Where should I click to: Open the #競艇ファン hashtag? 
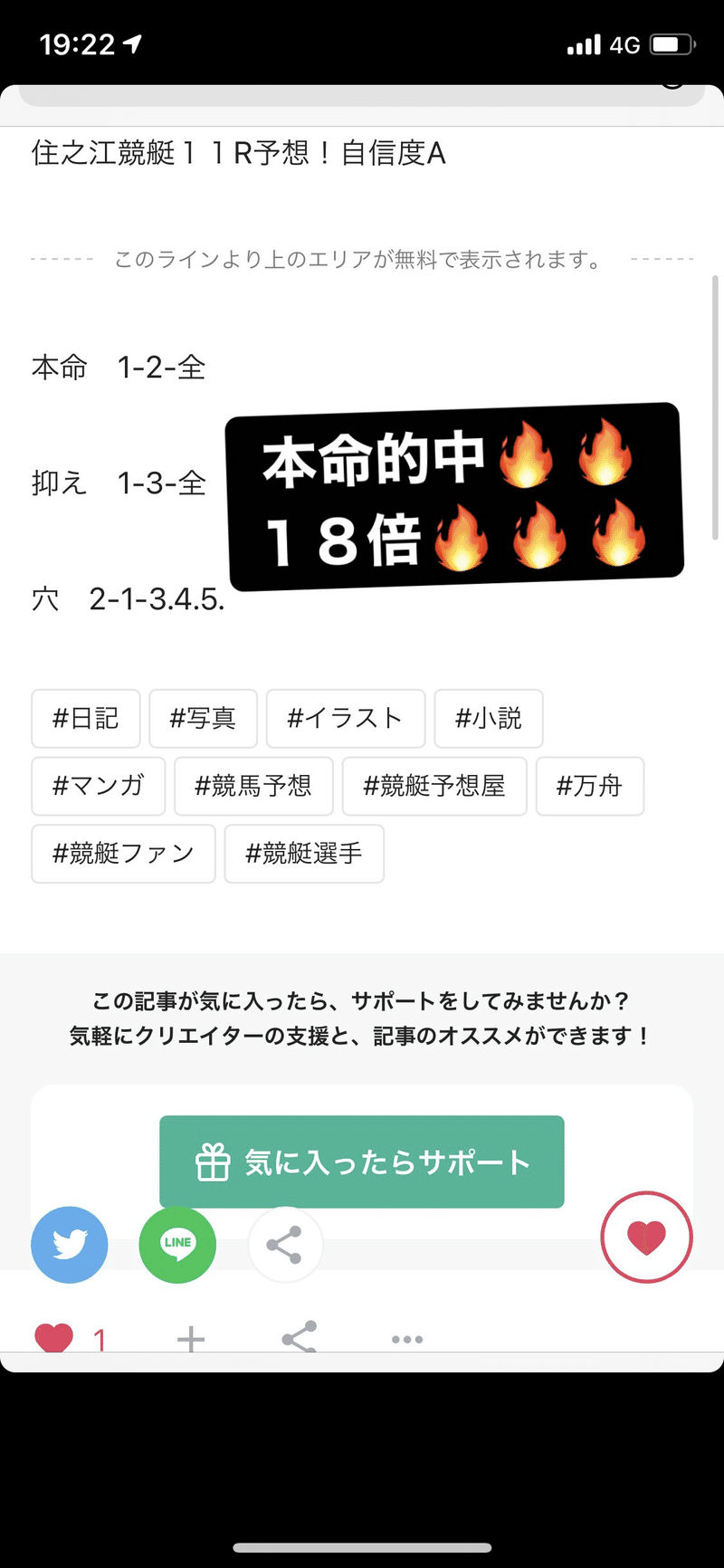pyautogui.click(x=122, y=854)
